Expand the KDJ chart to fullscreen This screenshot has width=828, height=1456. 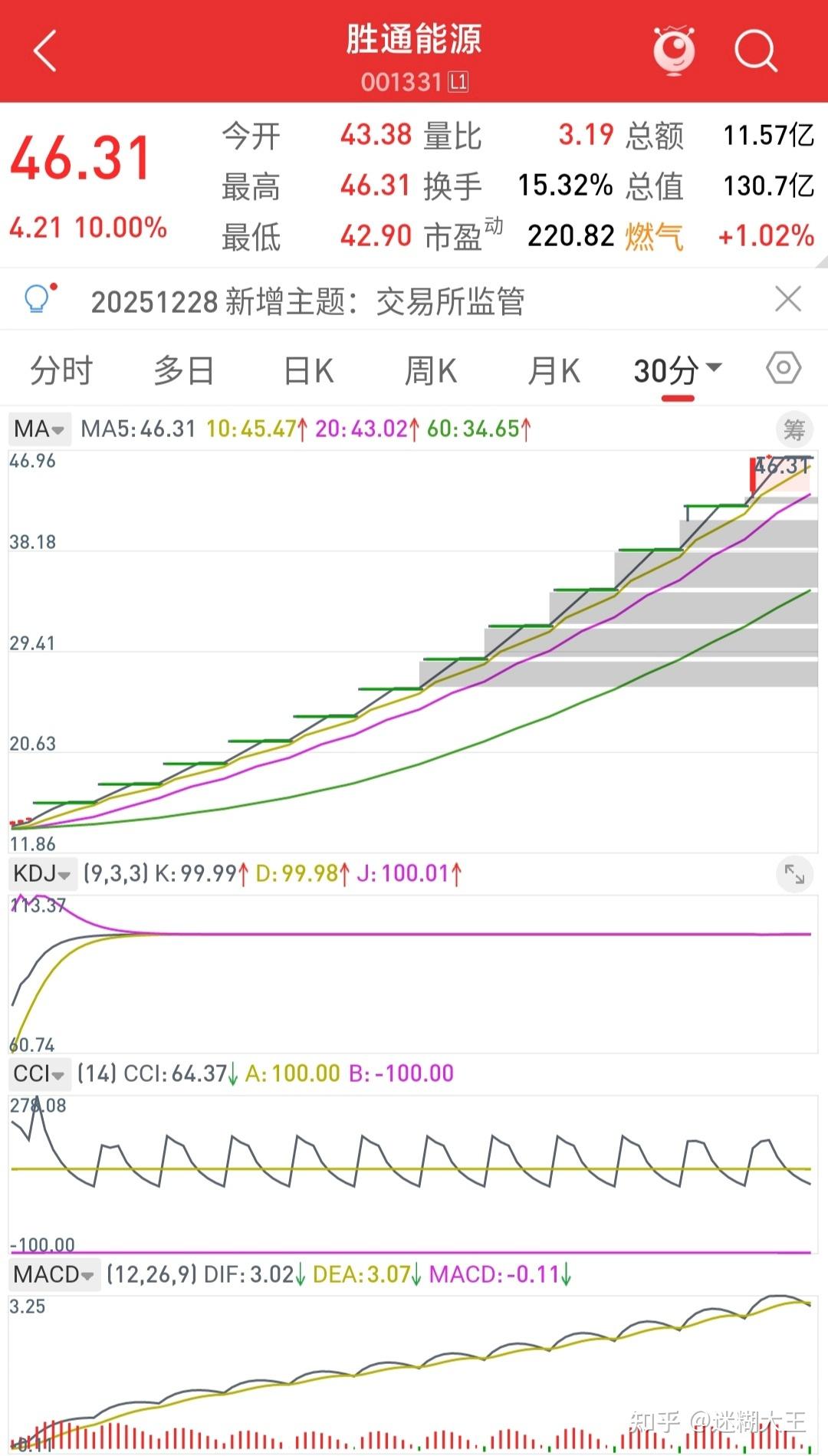coord(794,875)
